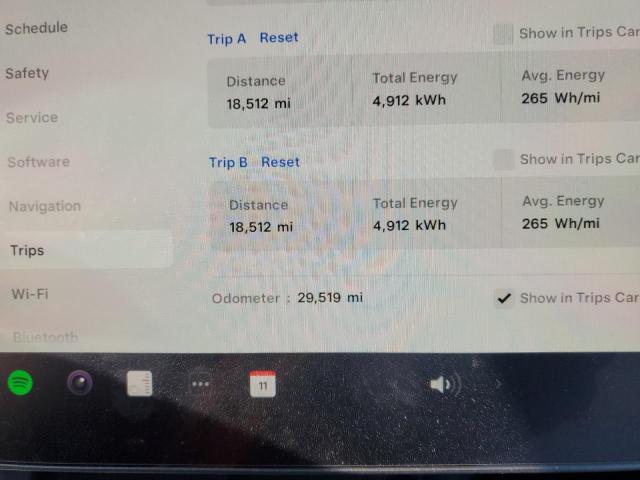
Task: Enable Trip B in Trips Card
Action: [x=504, y=159]
